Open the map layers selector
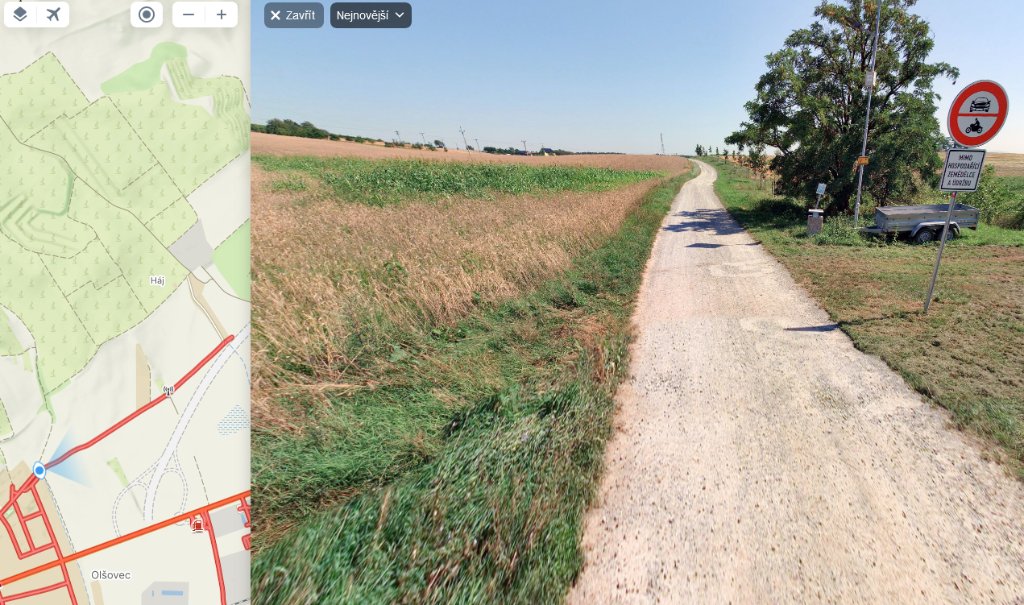Image resolution: width=1024 pixels, height=605 pixels. 20,14
